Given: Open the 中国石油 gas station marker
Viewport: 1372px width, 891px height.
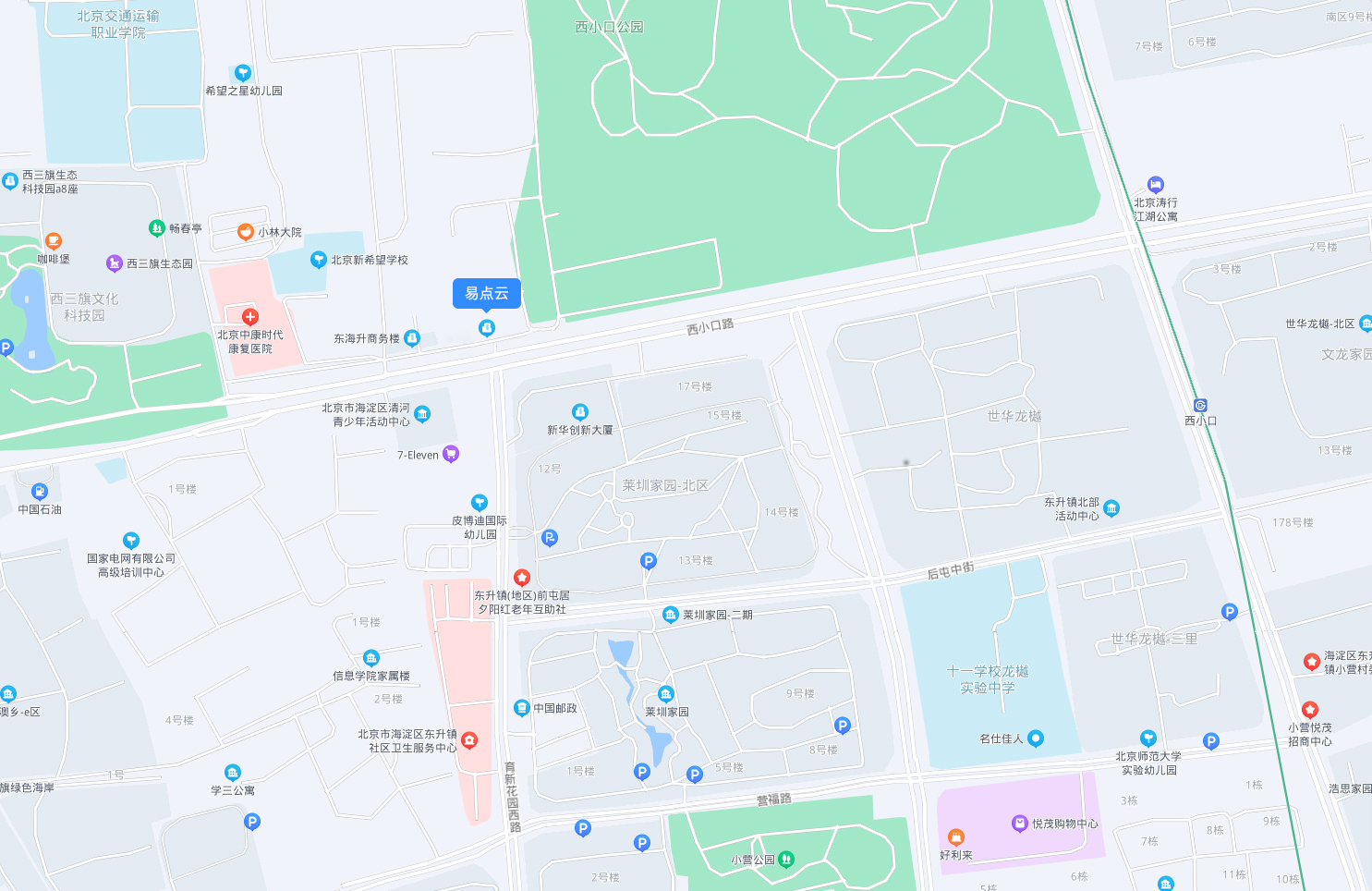Looking at the screenshot, I should [x=40, y=493].
